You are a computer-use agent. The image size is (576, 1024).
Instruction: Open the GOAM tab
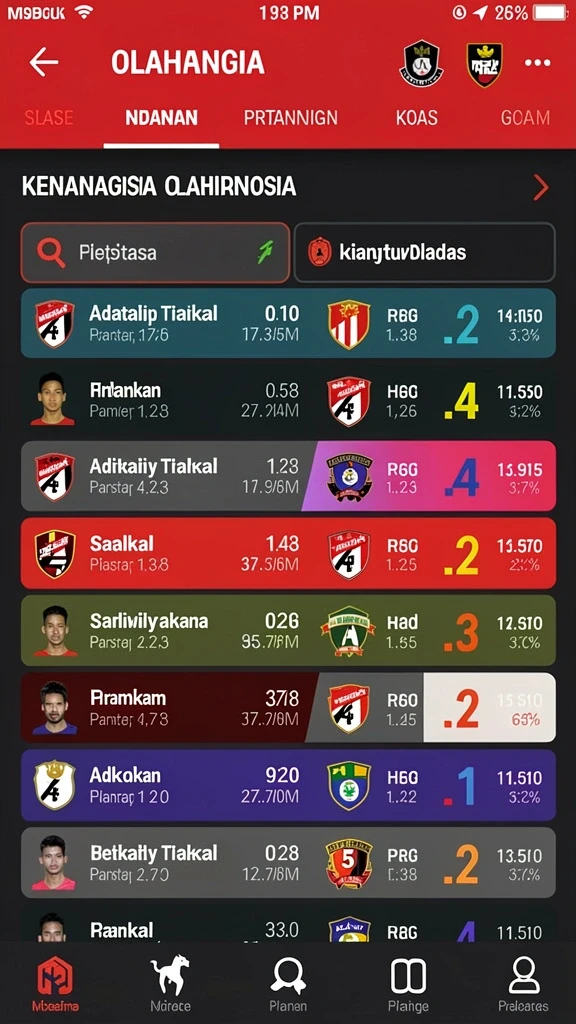coord(525,118)
